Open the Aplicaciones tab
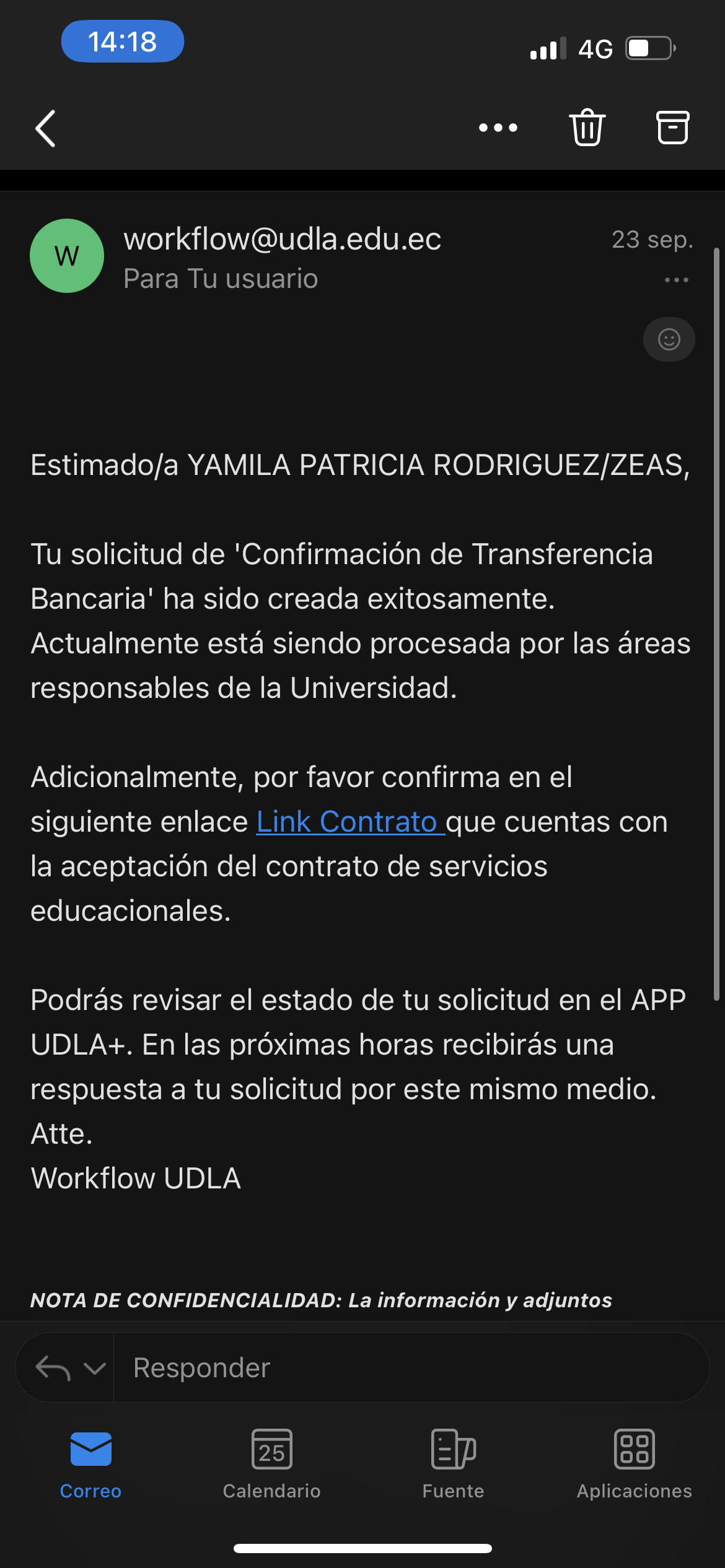The image size is (725, 1568). (634, 1463)
